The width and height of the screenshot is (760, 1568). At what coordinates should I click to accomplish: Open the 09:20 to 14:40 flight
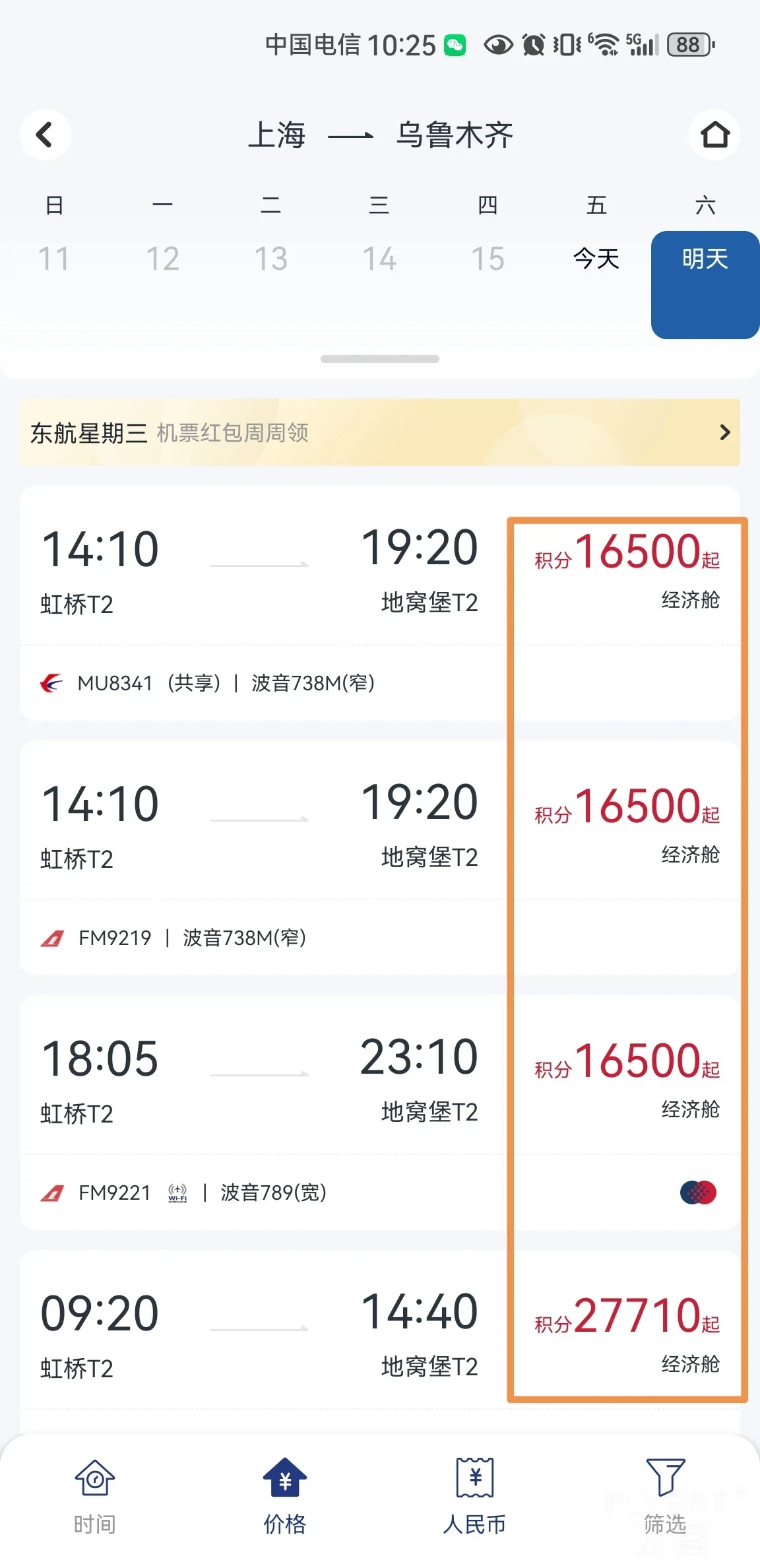(380, 1340)
